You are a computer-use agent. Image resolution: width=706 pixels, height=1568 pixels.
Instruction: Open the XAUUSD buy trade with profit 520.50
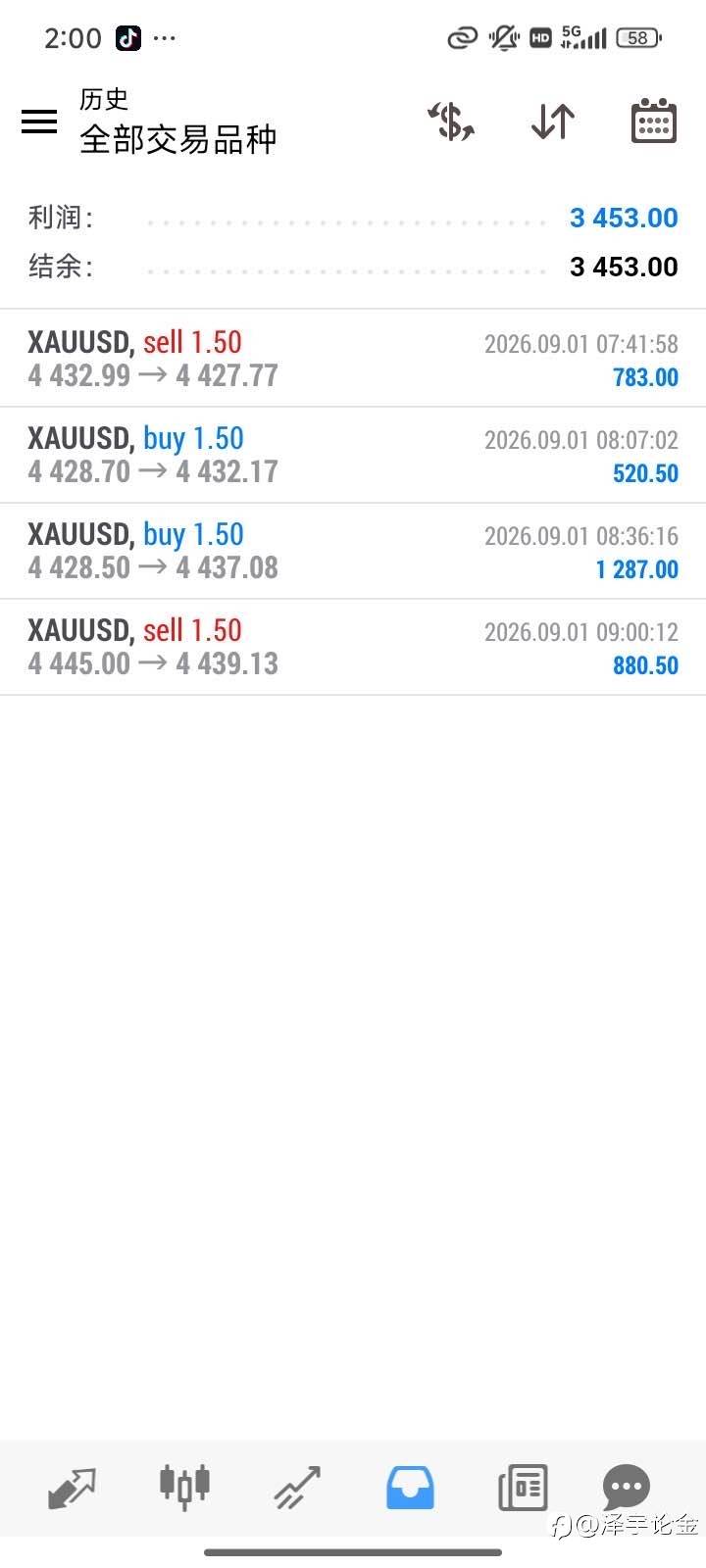pos(353,455)
